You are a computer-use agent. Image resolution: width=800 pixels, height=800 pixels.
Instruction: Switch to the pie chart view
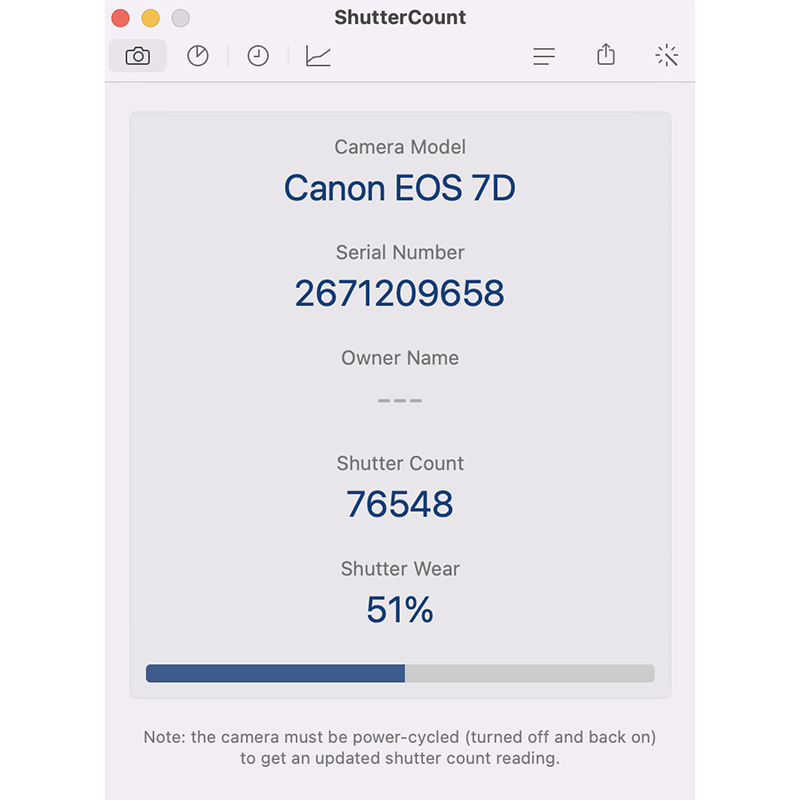click(x=198, y=56)
